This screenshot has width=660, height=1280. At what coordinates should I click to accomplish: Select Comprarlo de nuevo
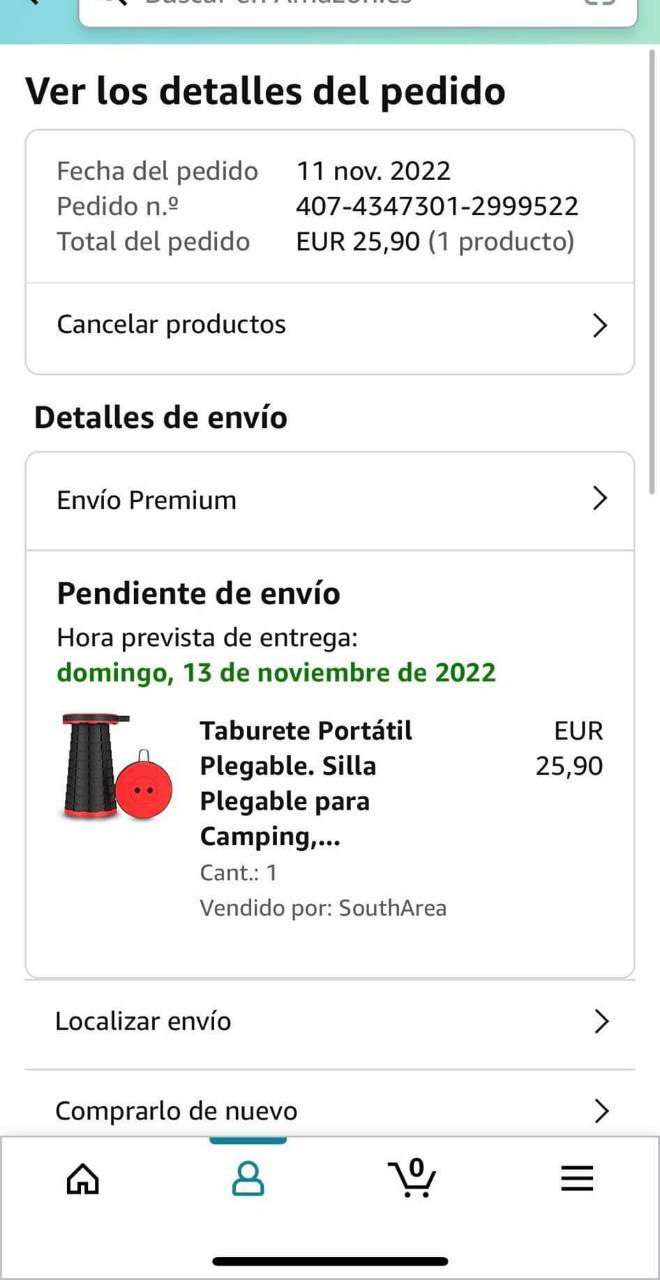click(330, 1111)
